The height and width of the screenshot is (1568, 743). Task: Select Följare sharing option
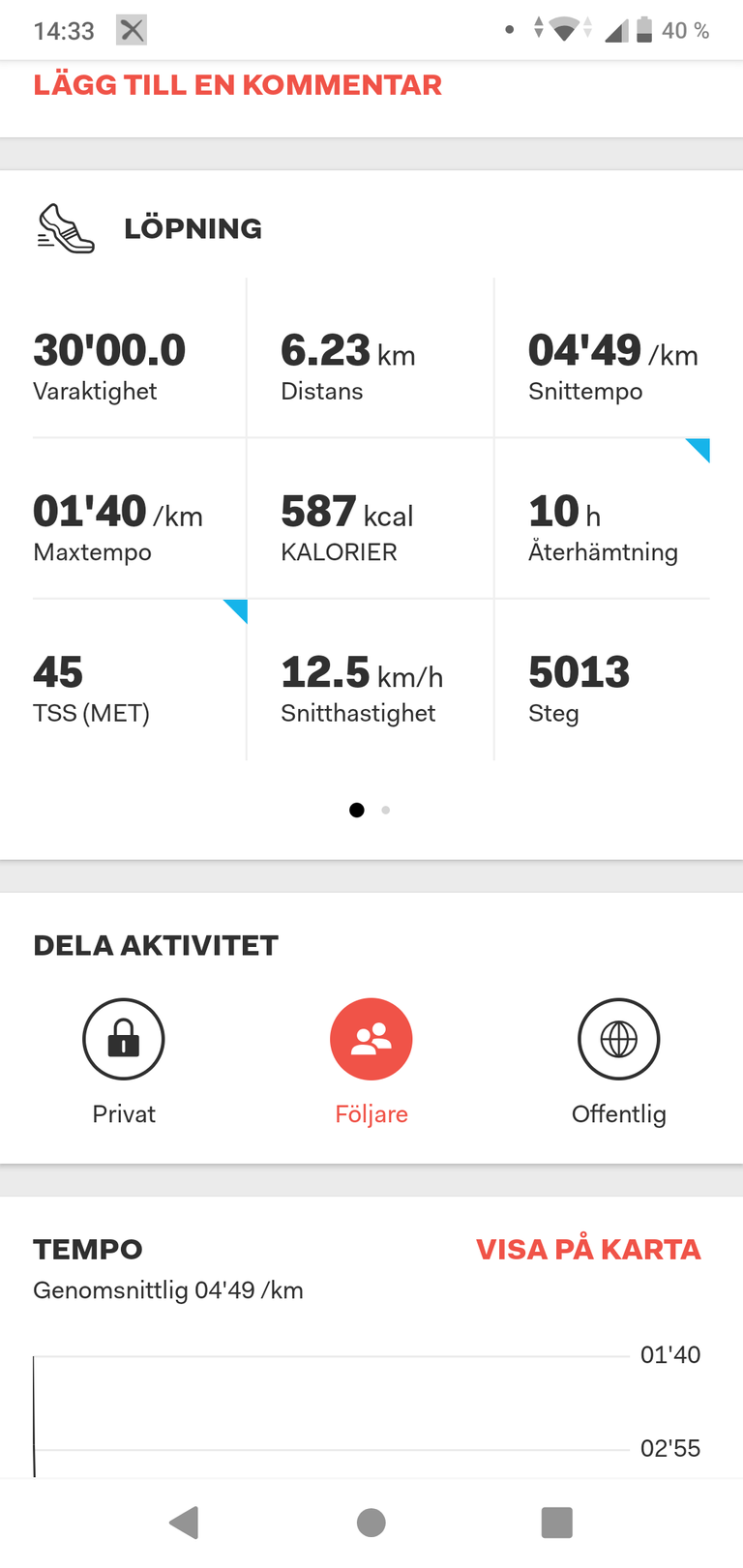click(x=371, y=1039)
